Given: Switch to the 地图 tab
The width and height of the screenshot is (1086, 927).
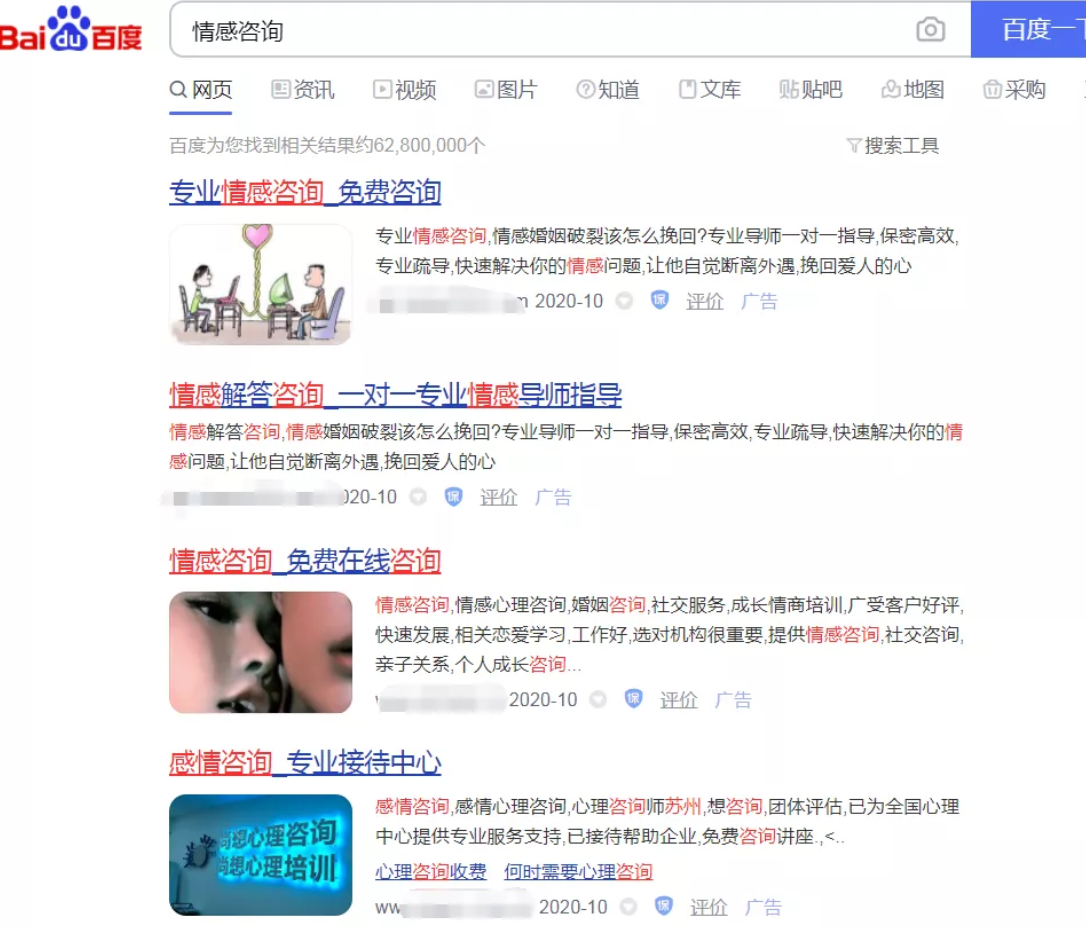Looking at the screenshot, I should tap(913, 90).
